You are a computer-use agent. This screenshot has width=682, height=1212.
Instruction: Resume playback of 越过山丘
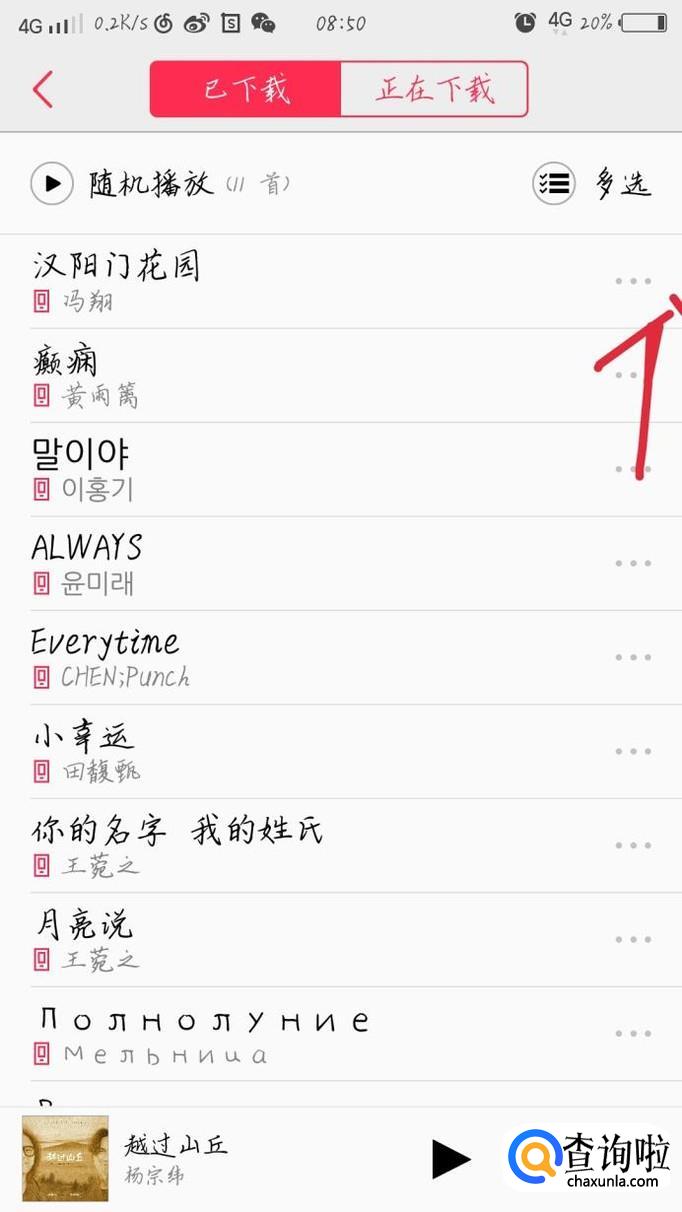(451, 1159)
